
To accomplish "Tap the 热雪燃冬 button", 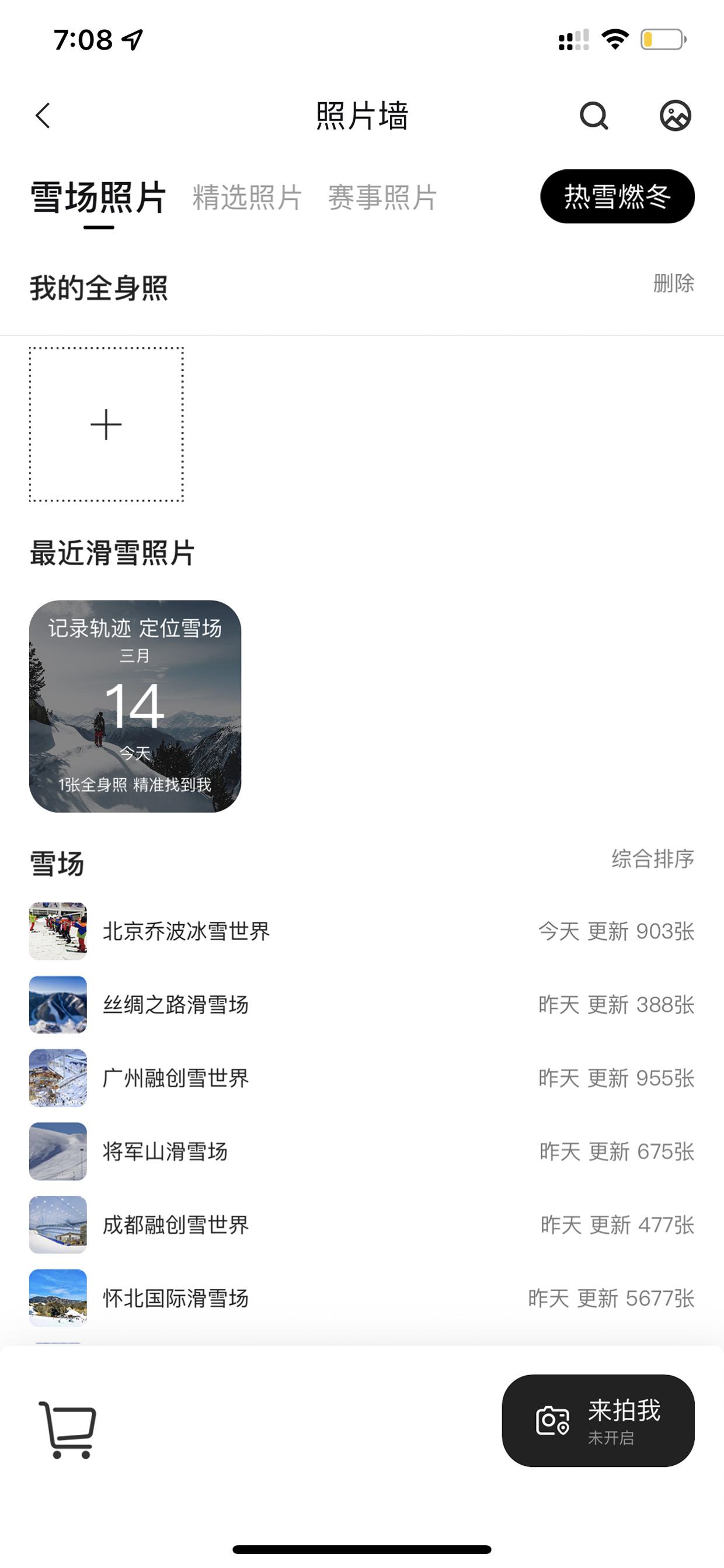I will pyautogui.click(x=617, y=197).
